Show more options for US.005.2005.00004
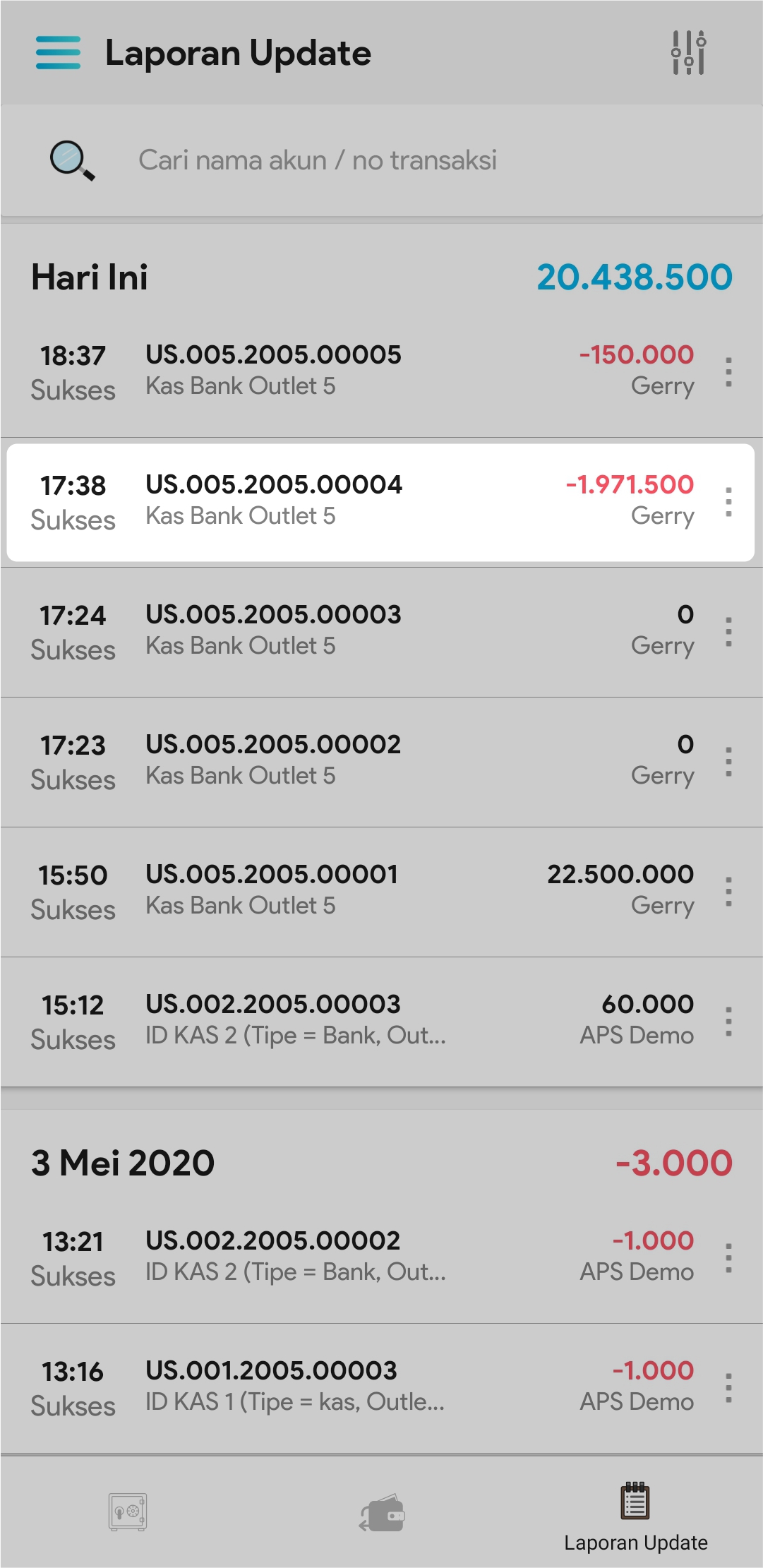Viewport: 763px width, 1568px height. (728, 502)
